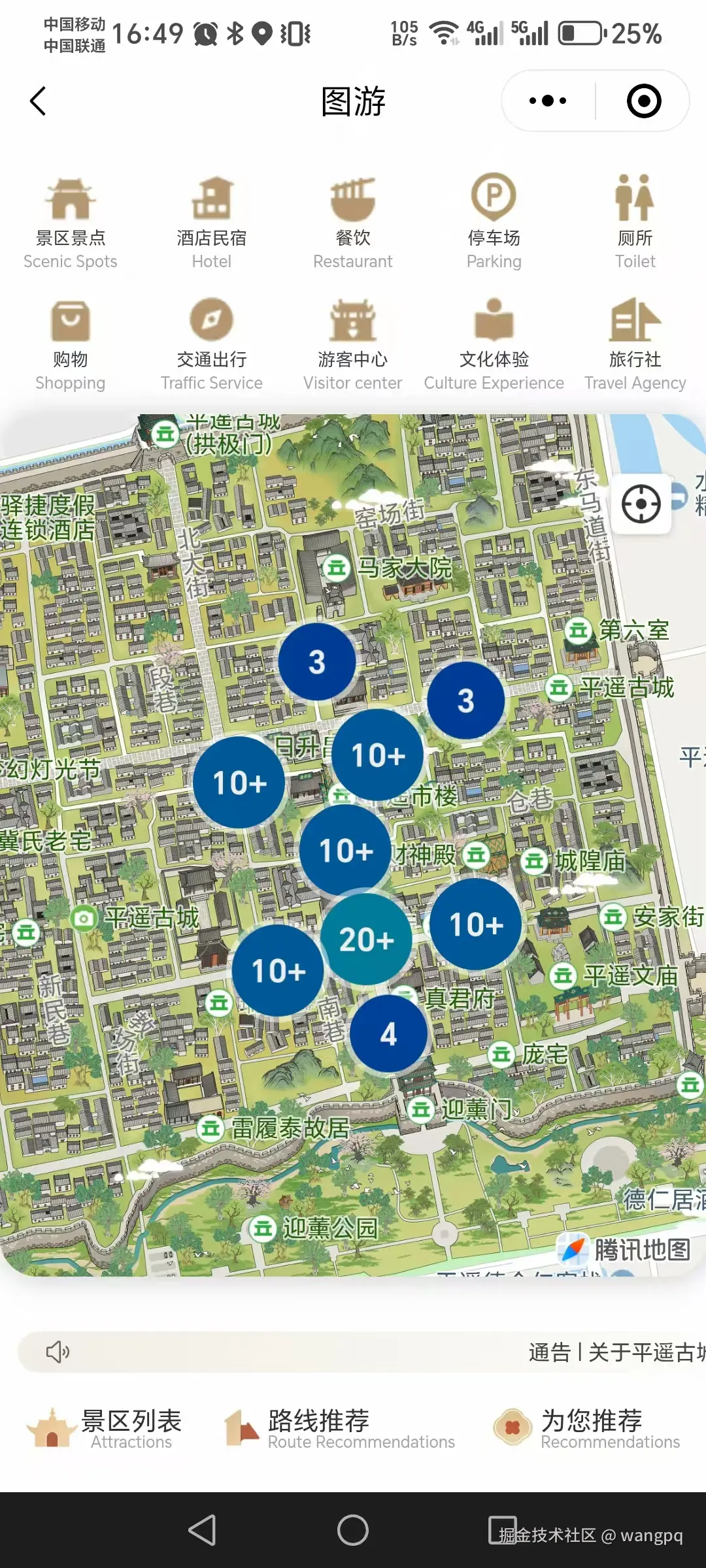Expand the 20+ cluster marker on the map
The height and width of the screenshot is (1568, 706).
click(x=366, y=939)
